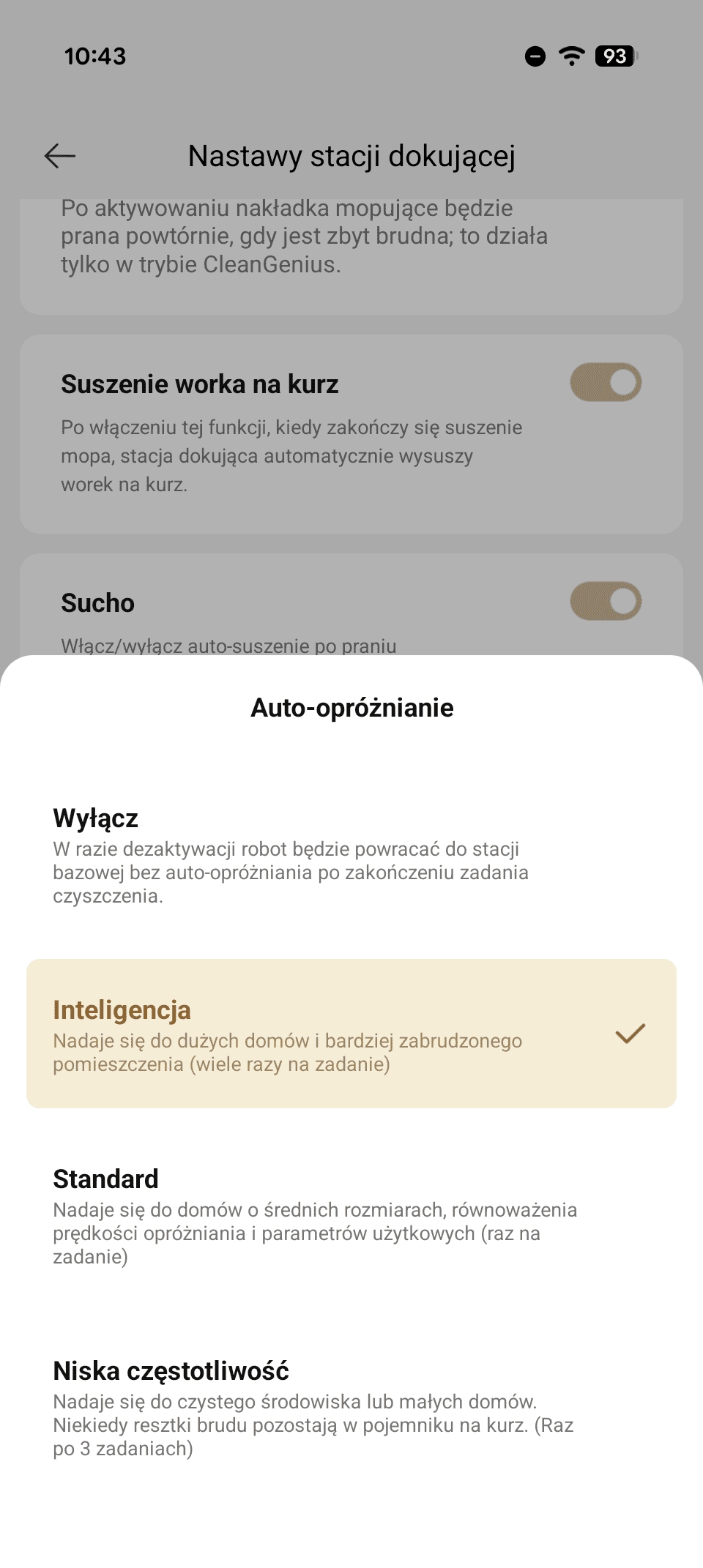Pick the Niska częstotliwość option
Screen dimensions: 703x1568
click(x=351, y=1408)
